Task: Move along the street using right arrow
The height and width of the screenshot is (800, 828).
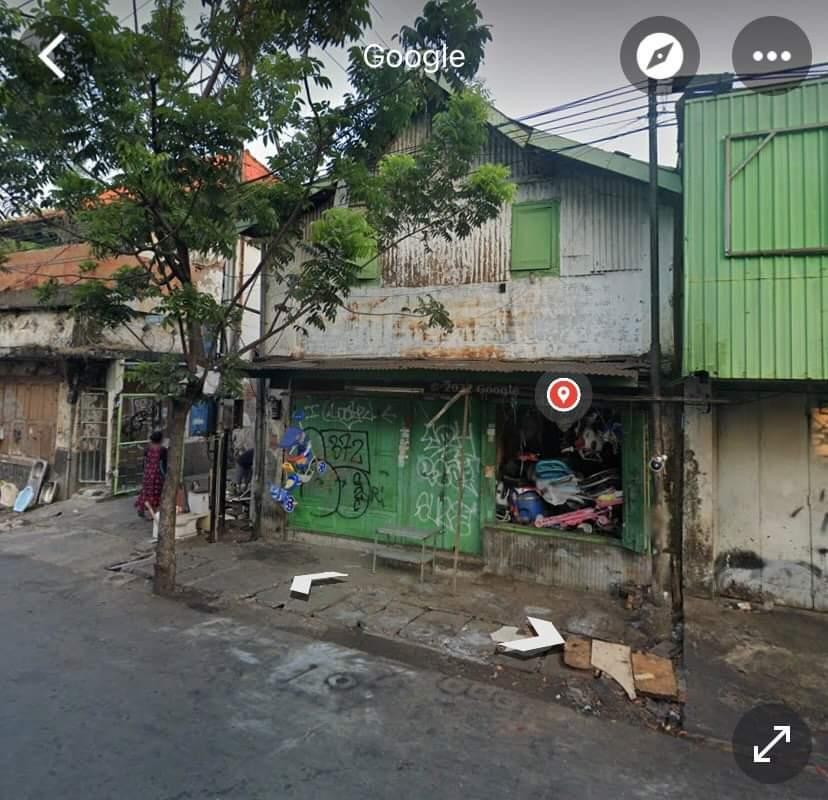Action: point(535,637)
